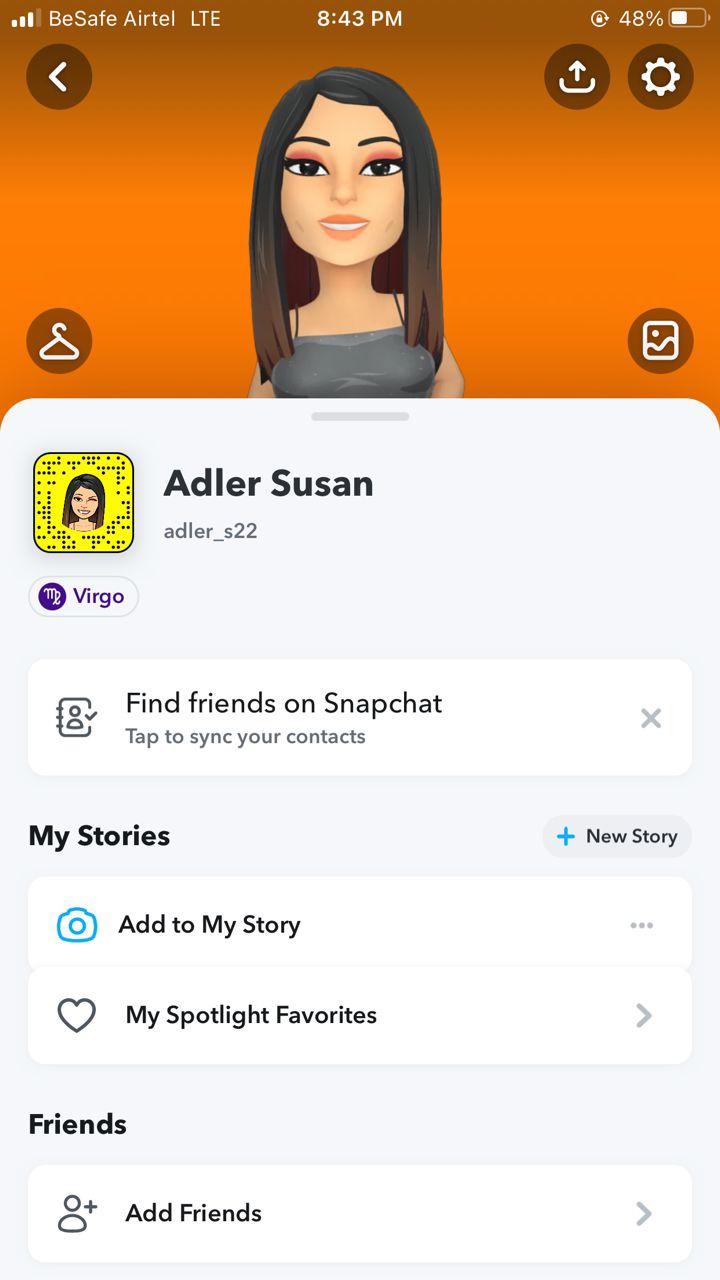
Task: Open the background picture icon
Action: [x=660, y=341]
